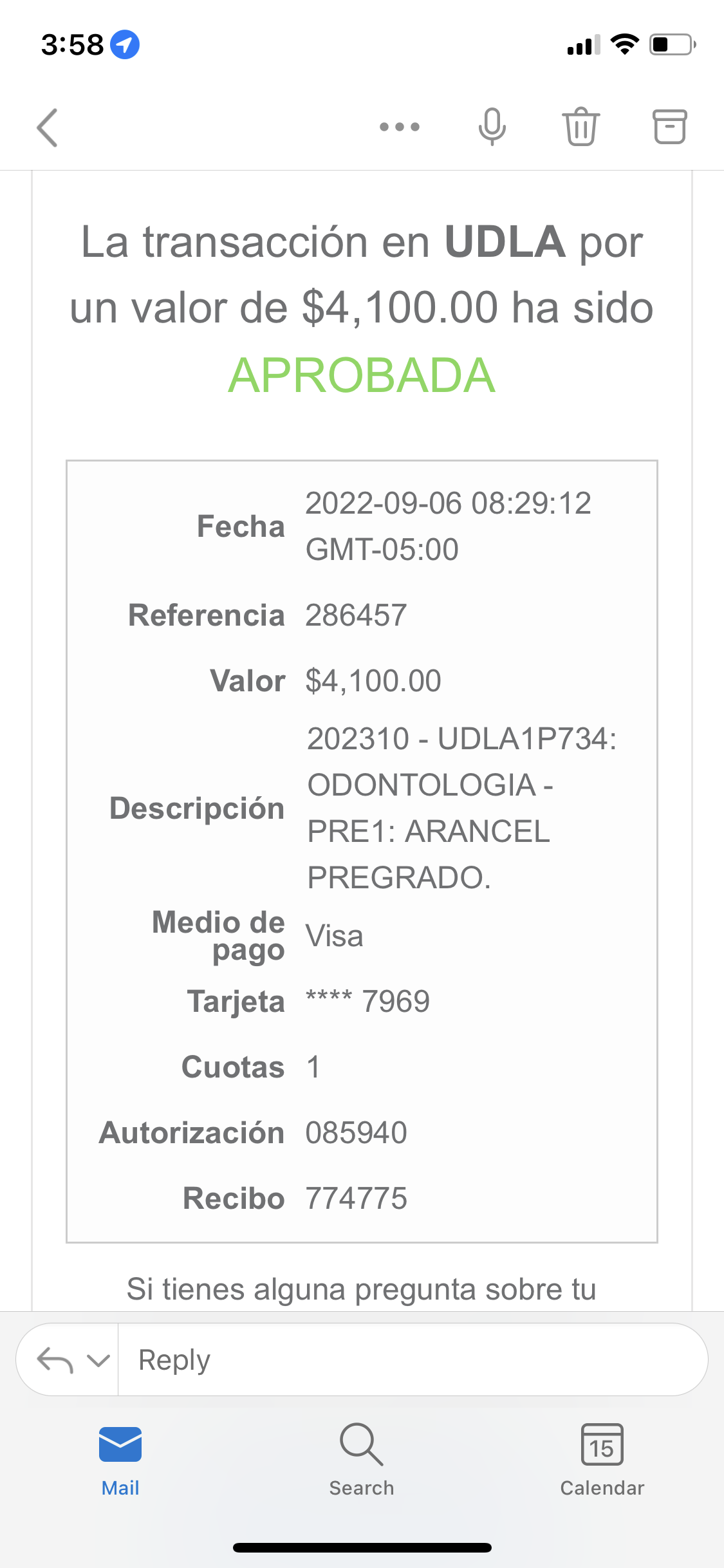Tap the Reply field to write a response

tap(412, 1359)
